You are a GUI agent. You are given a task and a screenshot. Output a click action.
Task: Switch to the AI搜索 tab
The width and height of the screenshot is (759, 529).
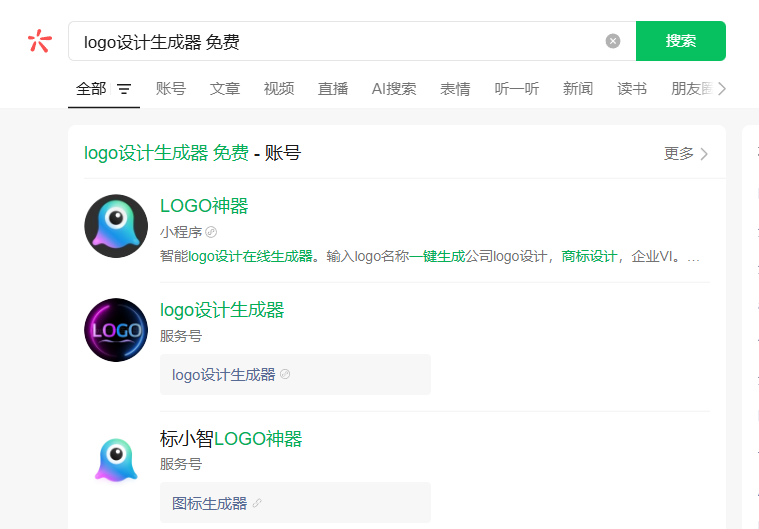(394, 88)
